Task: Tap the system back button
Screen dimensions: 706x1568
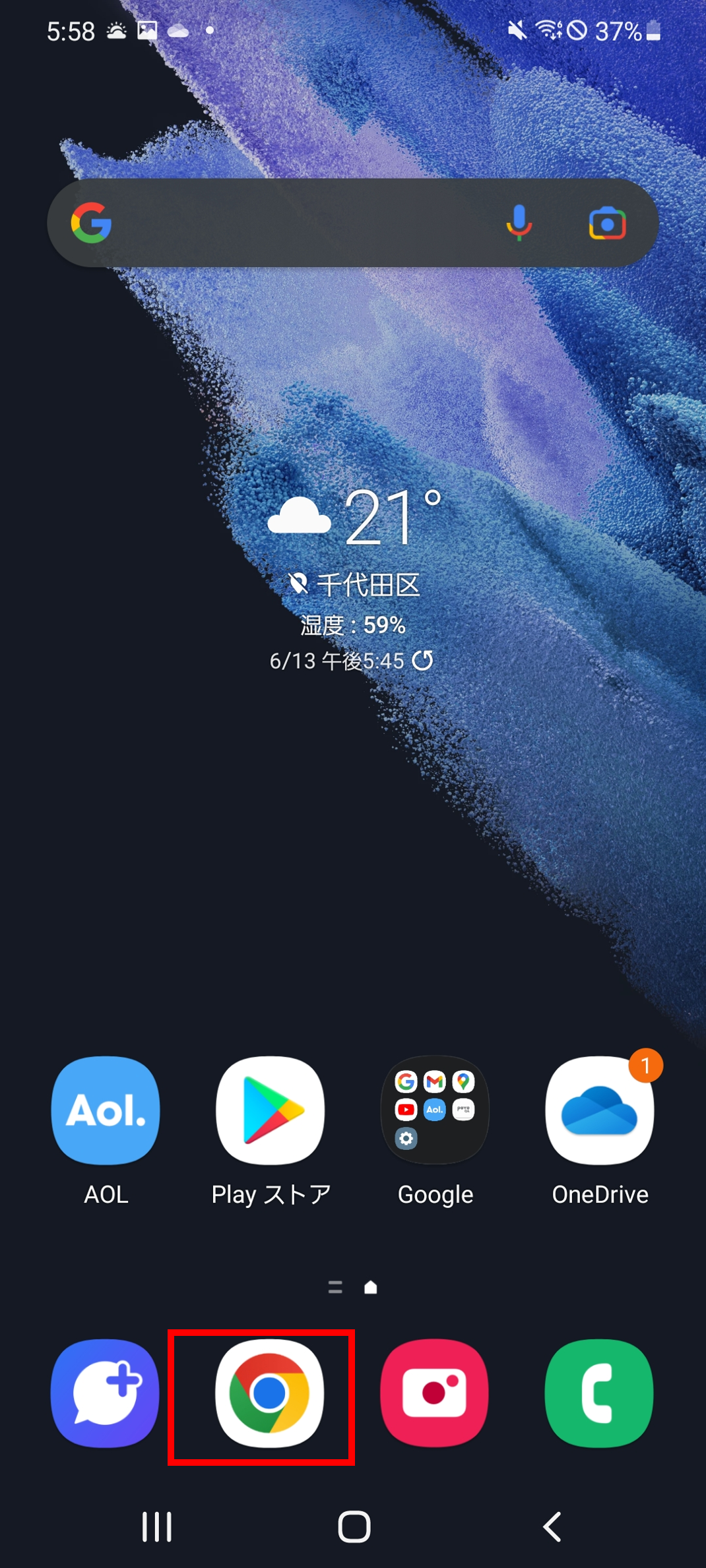Action: click(x=552, y=1526)
